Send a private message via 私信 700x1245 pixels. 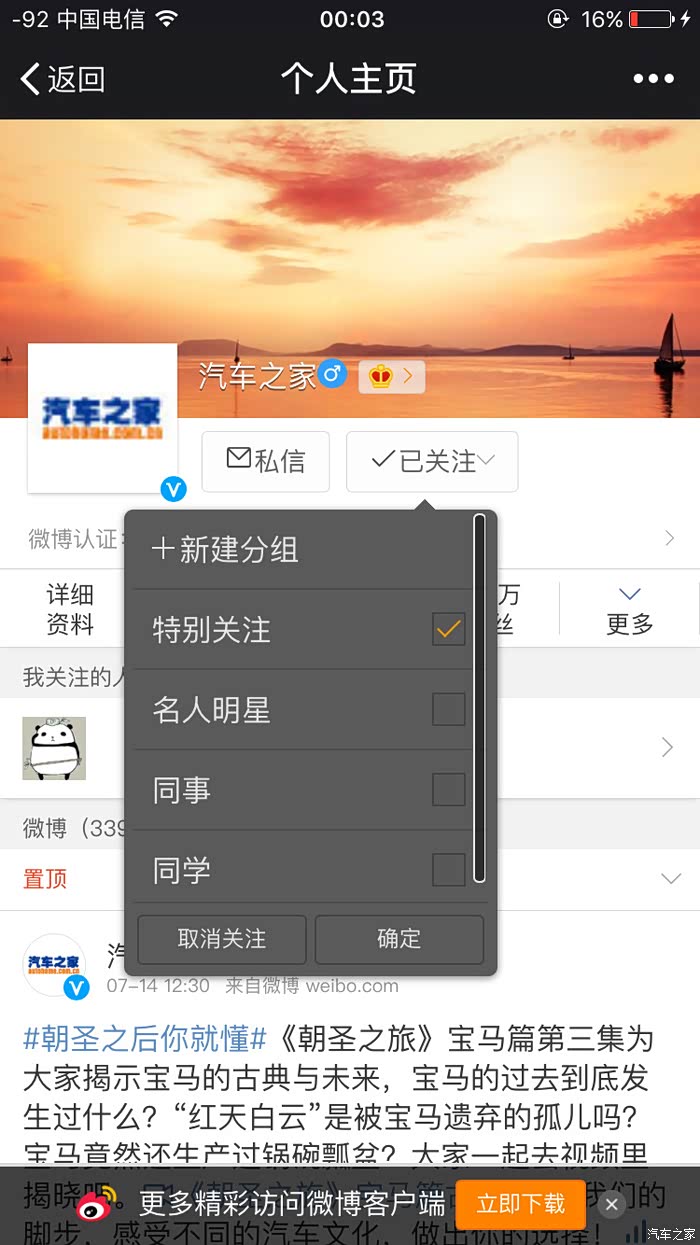click(x=266, y=461)
